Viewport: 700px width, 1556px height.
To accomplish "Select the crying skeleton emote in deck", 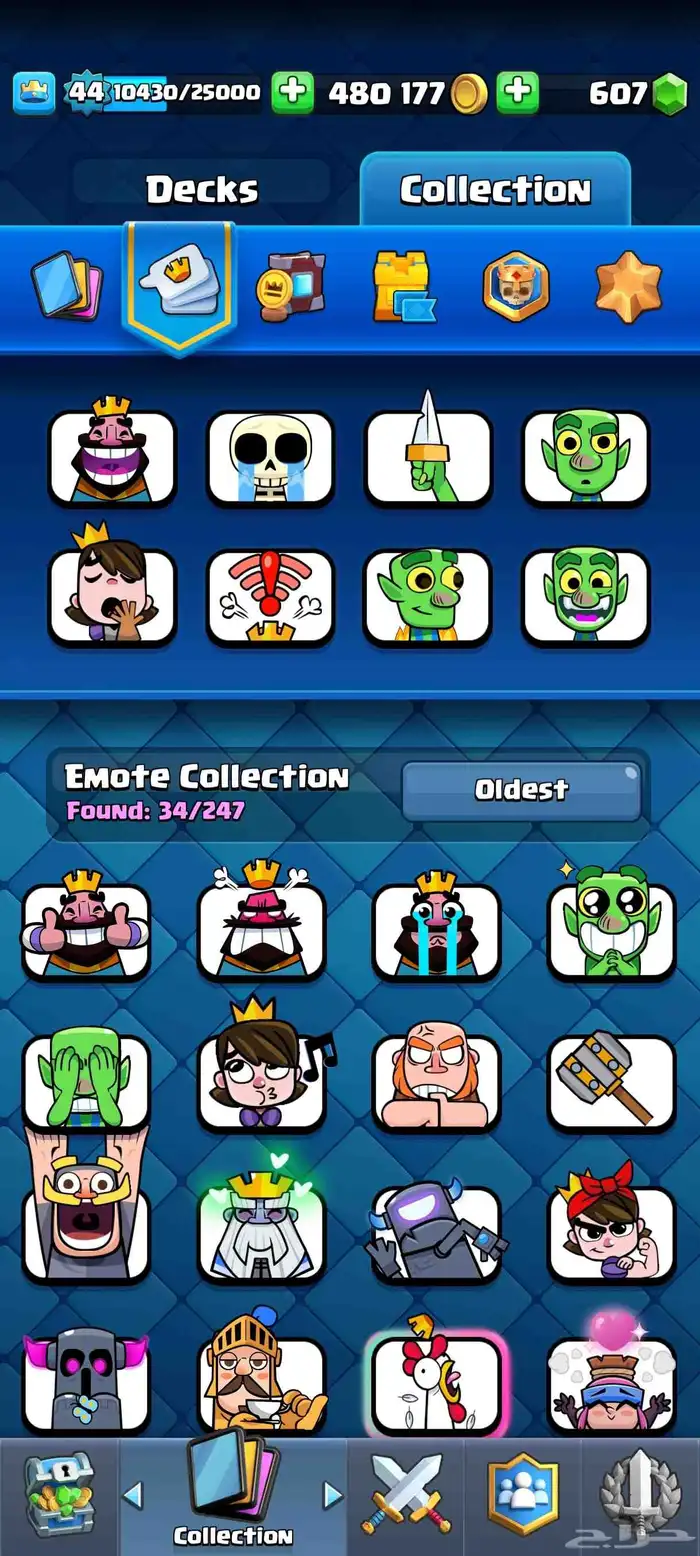I will pyautogui.click(x=269, y=457).
